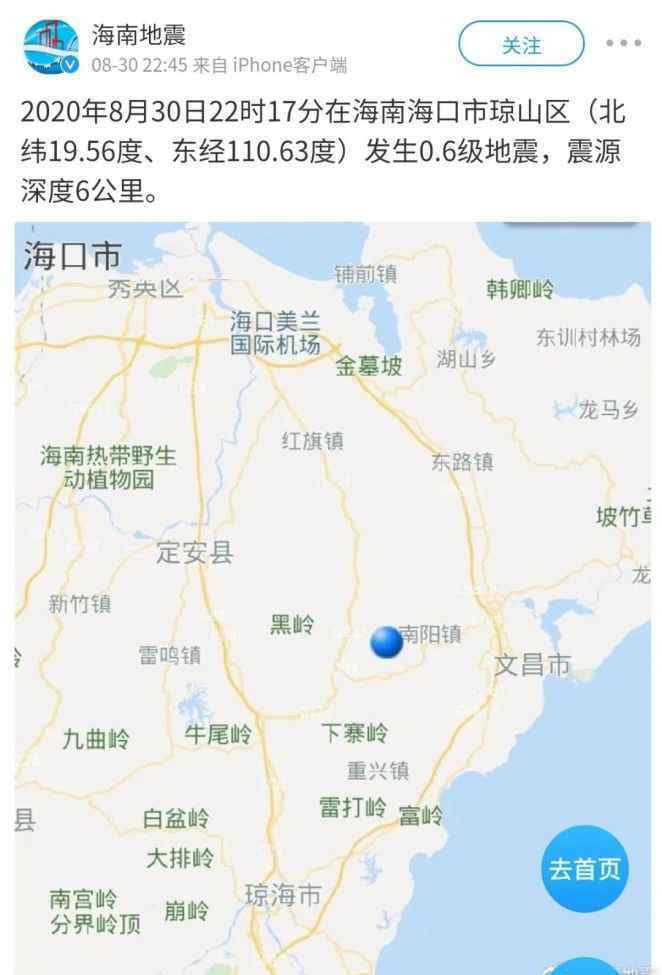
Task: Open the 海南地震 profile avatar
Action: coord(50,45)
